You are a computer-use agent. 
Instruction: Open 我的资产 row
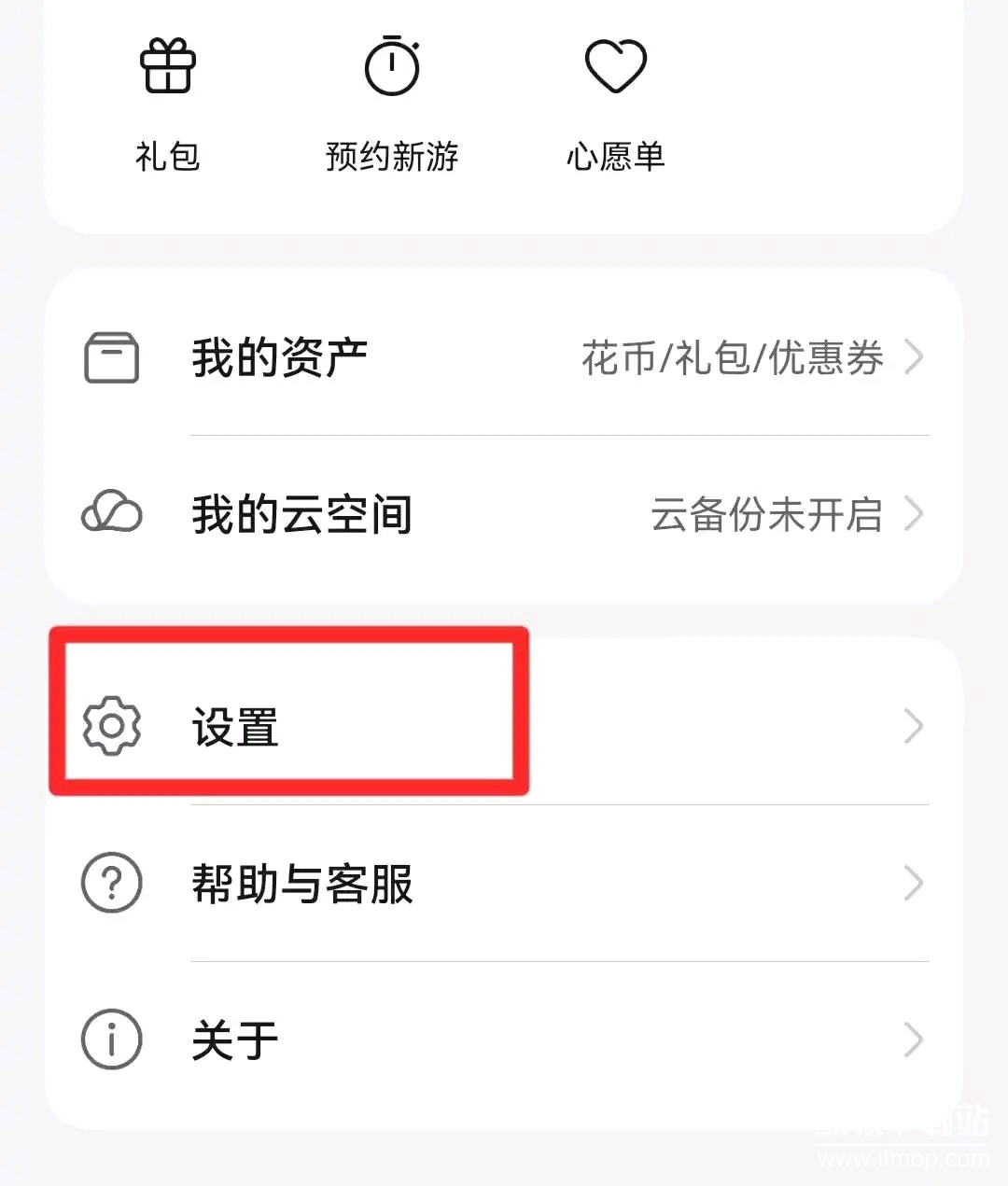click(x=504, y=358)
